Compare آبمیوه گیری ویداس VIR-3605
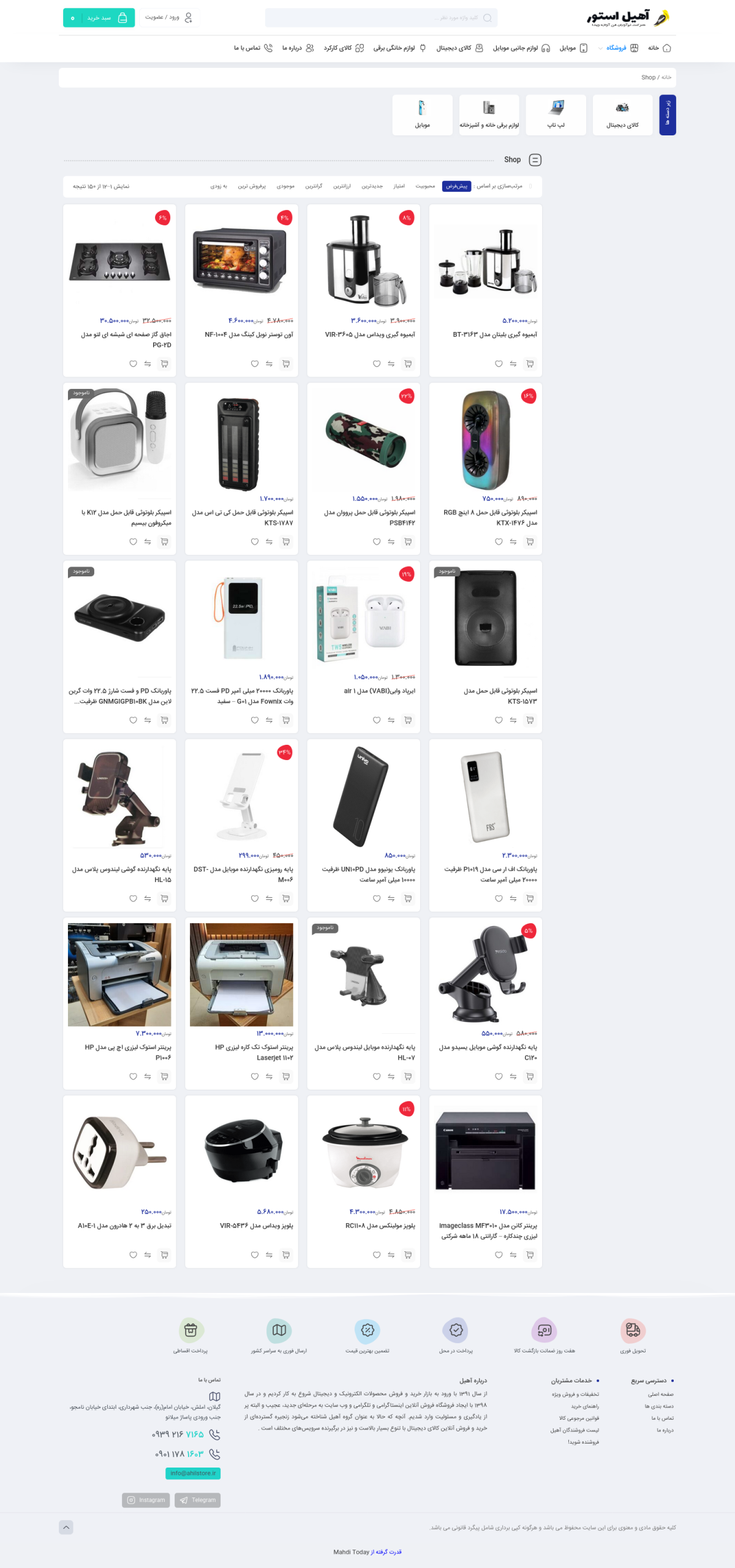735x1568 pixels. pos(391,364)
